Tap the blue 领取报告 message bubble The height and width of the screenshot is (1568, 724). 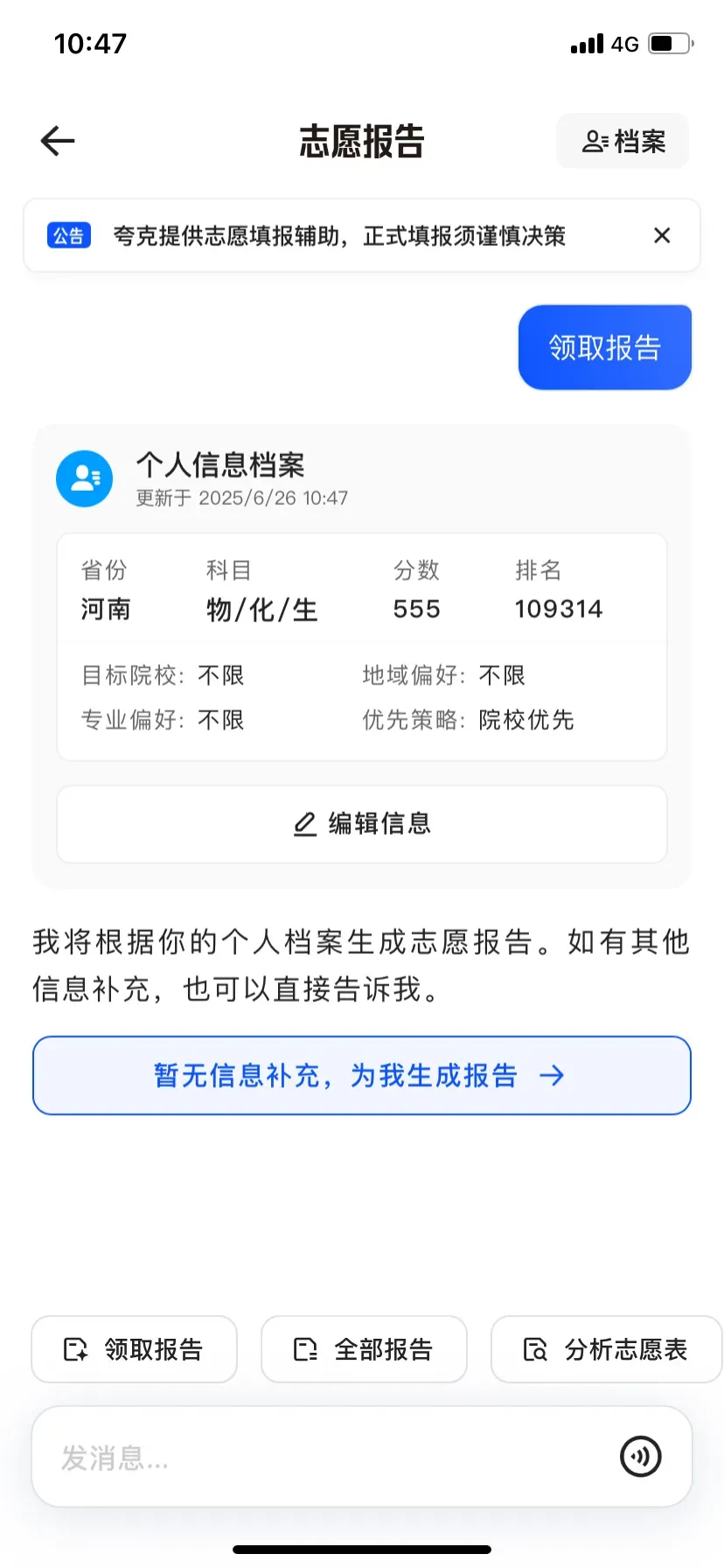point(604,347)
